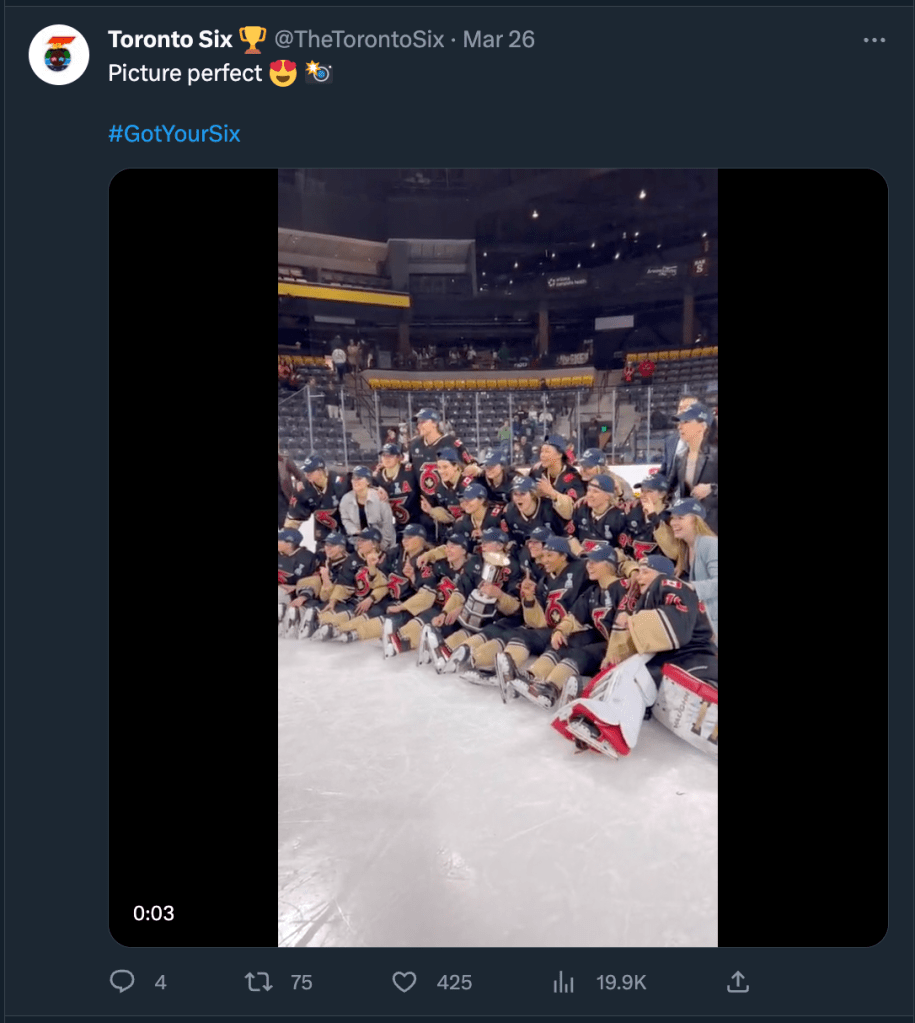Screen dimensions: 915x1023
Task: View tweet analytics with 19.9K views
Action: point(564,982)
